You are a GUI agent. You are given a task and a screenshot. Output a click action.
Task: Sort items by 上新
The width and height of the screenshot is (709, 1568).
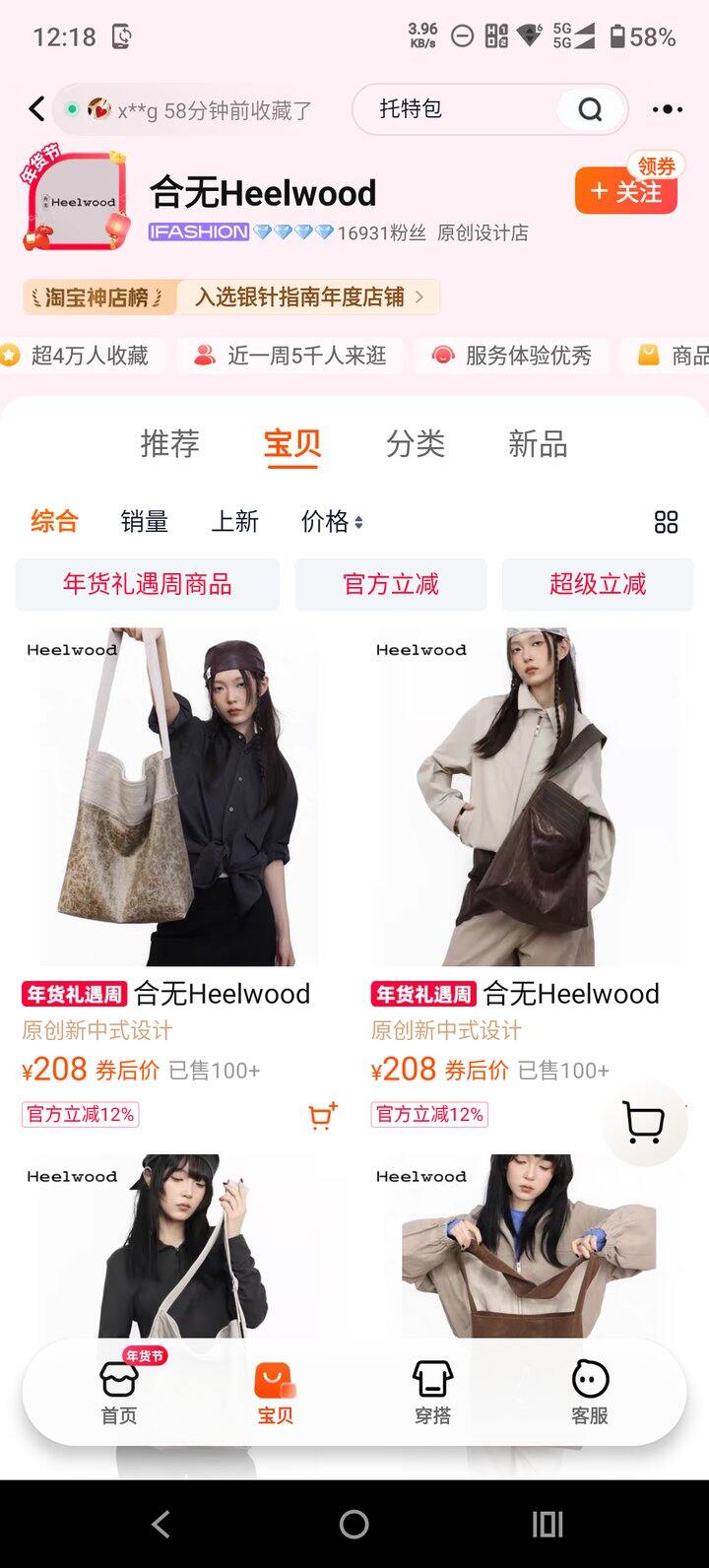pyautogui.click(x=234, y=521)
